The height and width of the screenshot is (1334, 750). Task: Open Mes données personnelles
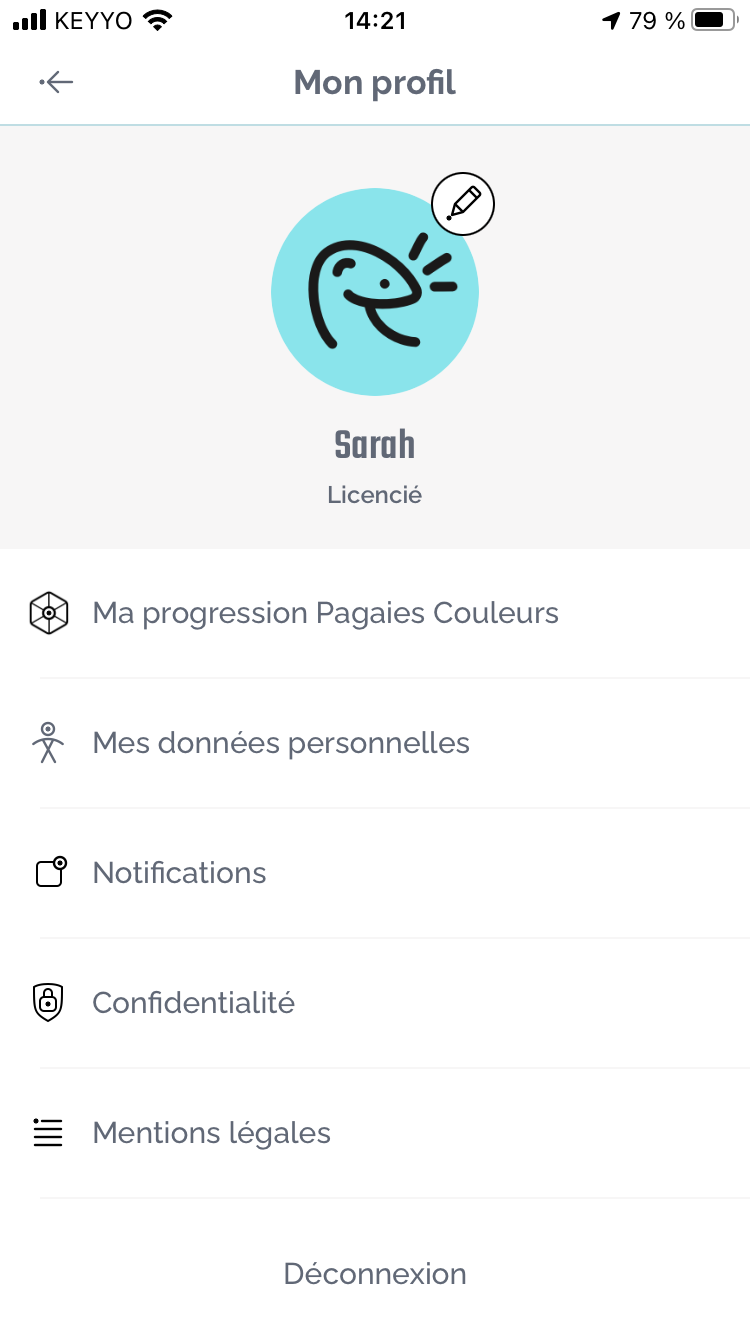click(375, 743)
